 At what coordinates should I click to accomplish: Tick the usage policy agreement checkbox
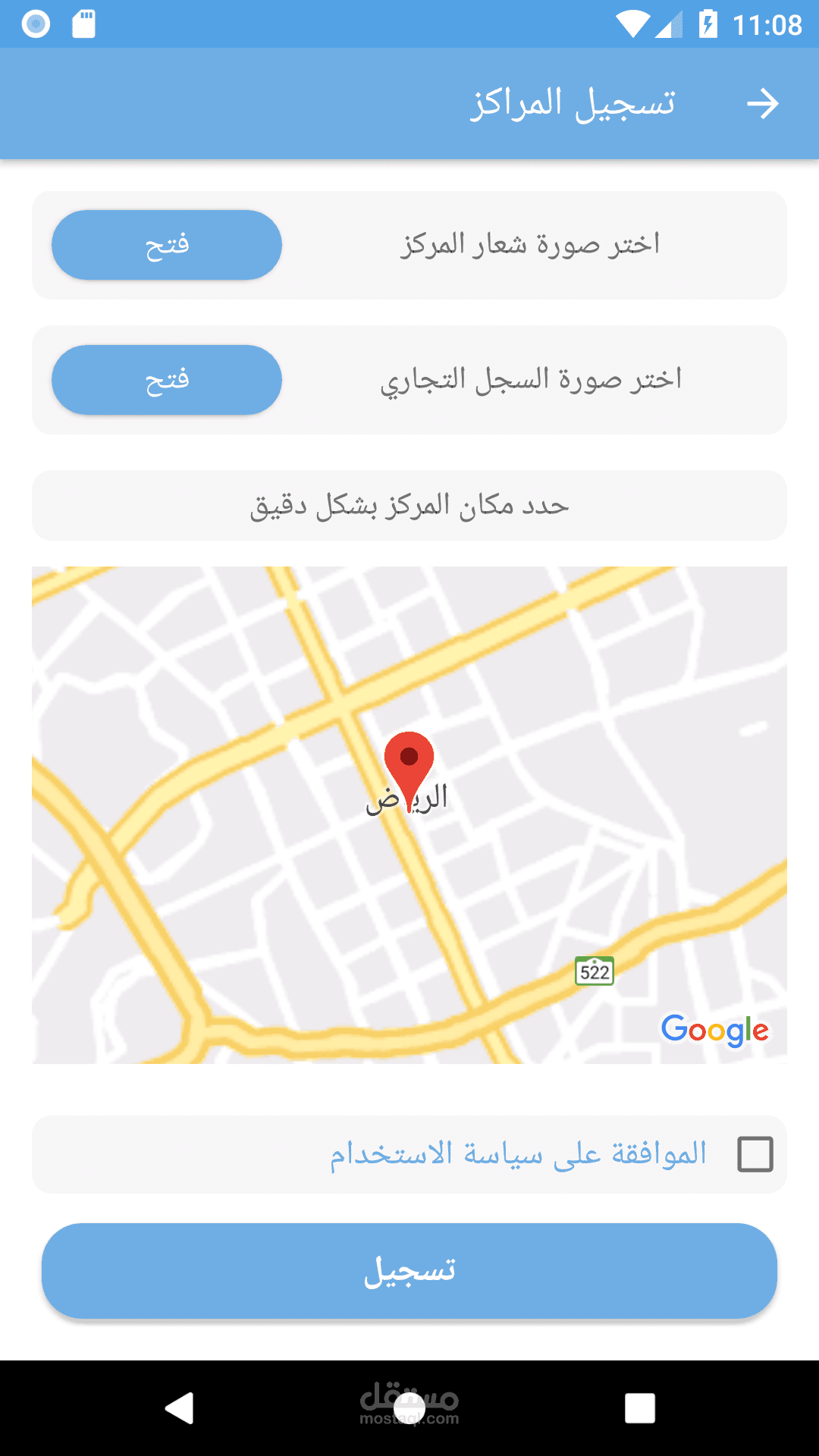(x=755, y=1154)
